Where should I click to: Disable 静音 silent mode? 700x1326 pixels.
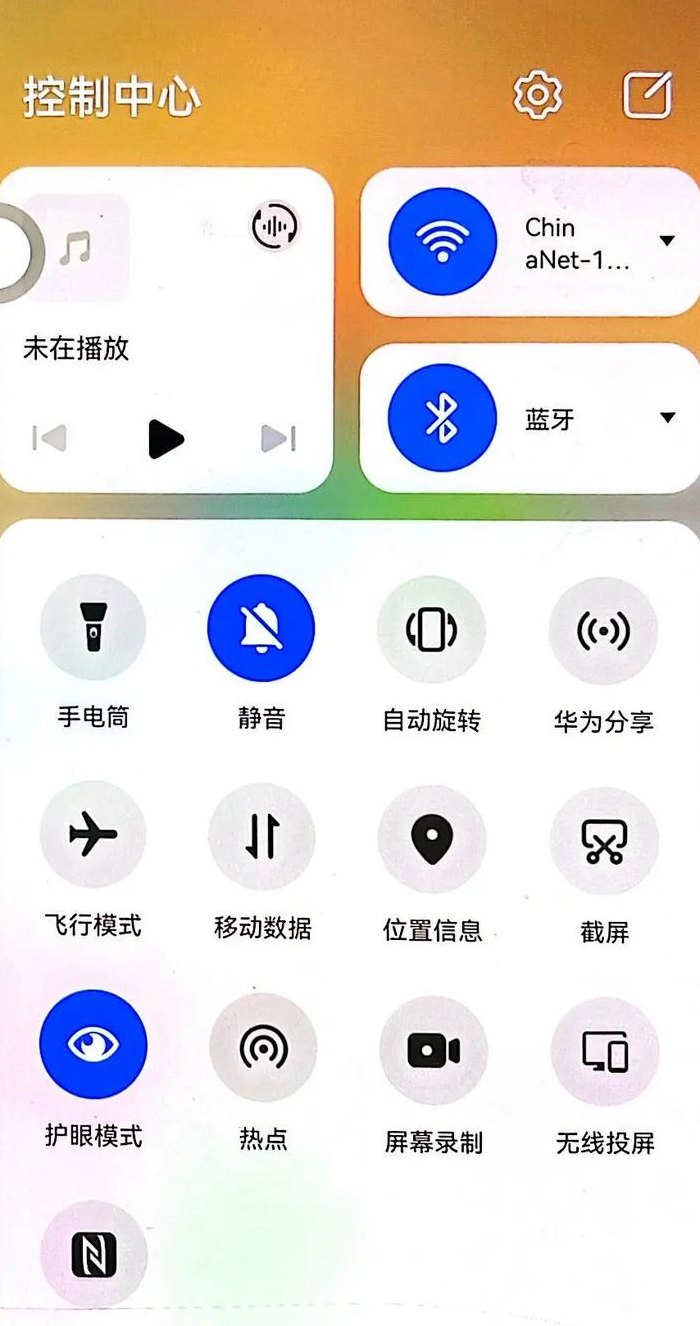[261, 628]
